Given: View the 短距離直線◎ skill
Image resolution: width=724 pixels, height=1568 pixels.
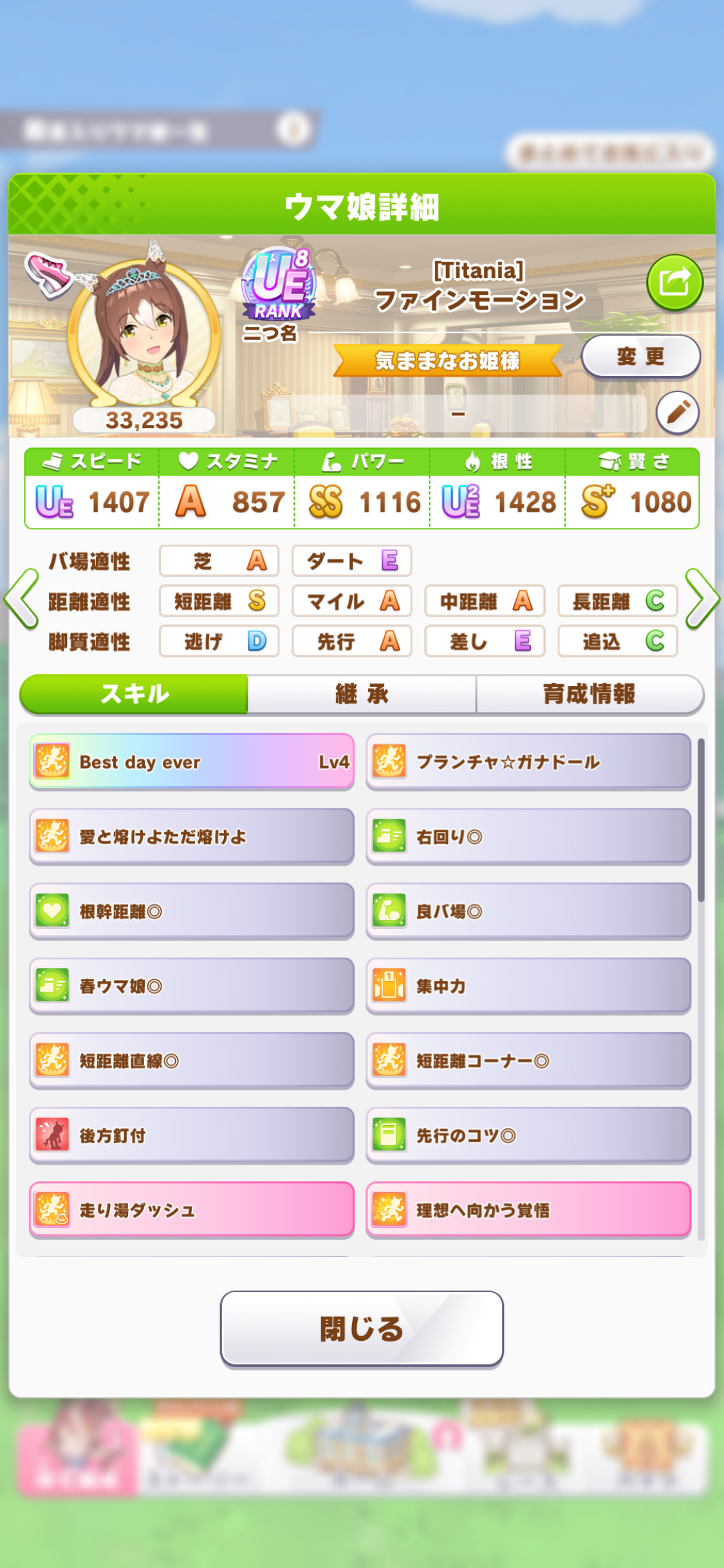Looking at the screenshot, I should 191,1061.
